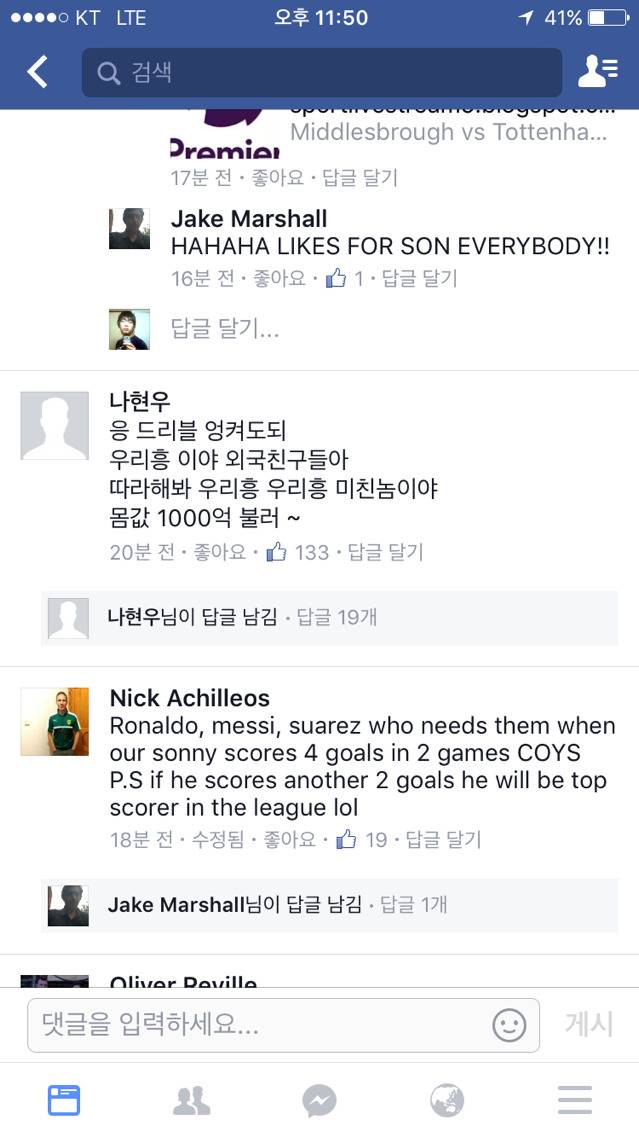Open friend requests icon in top bar

(598, 72)
